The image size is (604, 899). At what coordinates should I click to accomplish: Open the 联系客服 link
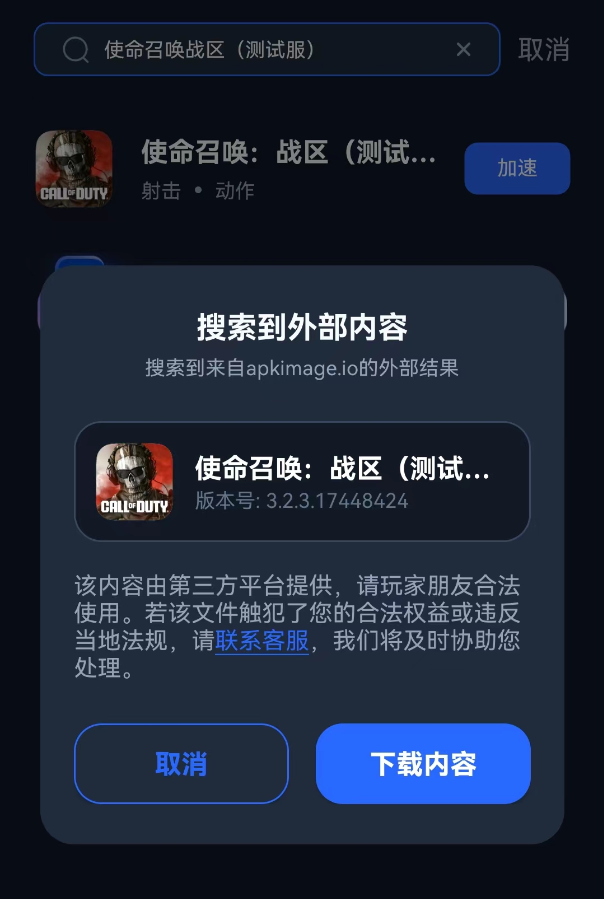coord(262,641)
